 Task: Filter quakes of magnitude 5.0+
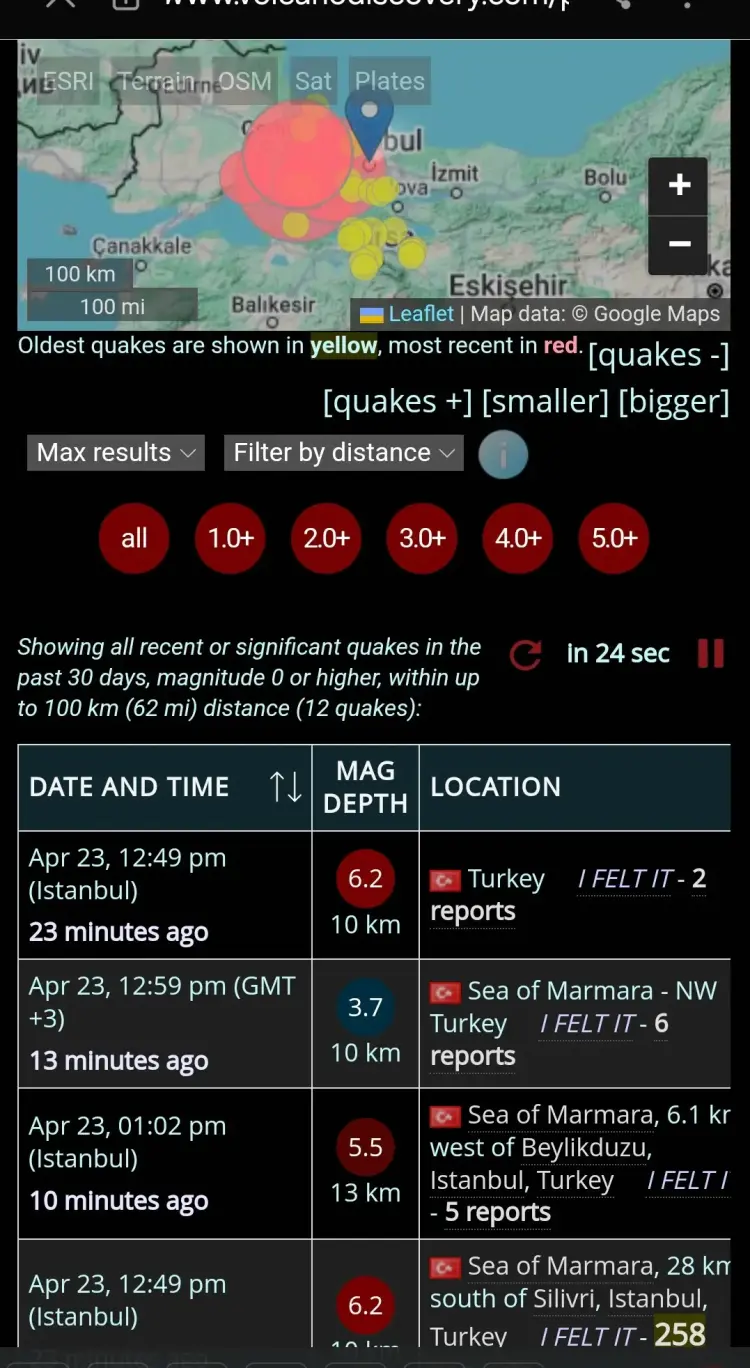614,539
